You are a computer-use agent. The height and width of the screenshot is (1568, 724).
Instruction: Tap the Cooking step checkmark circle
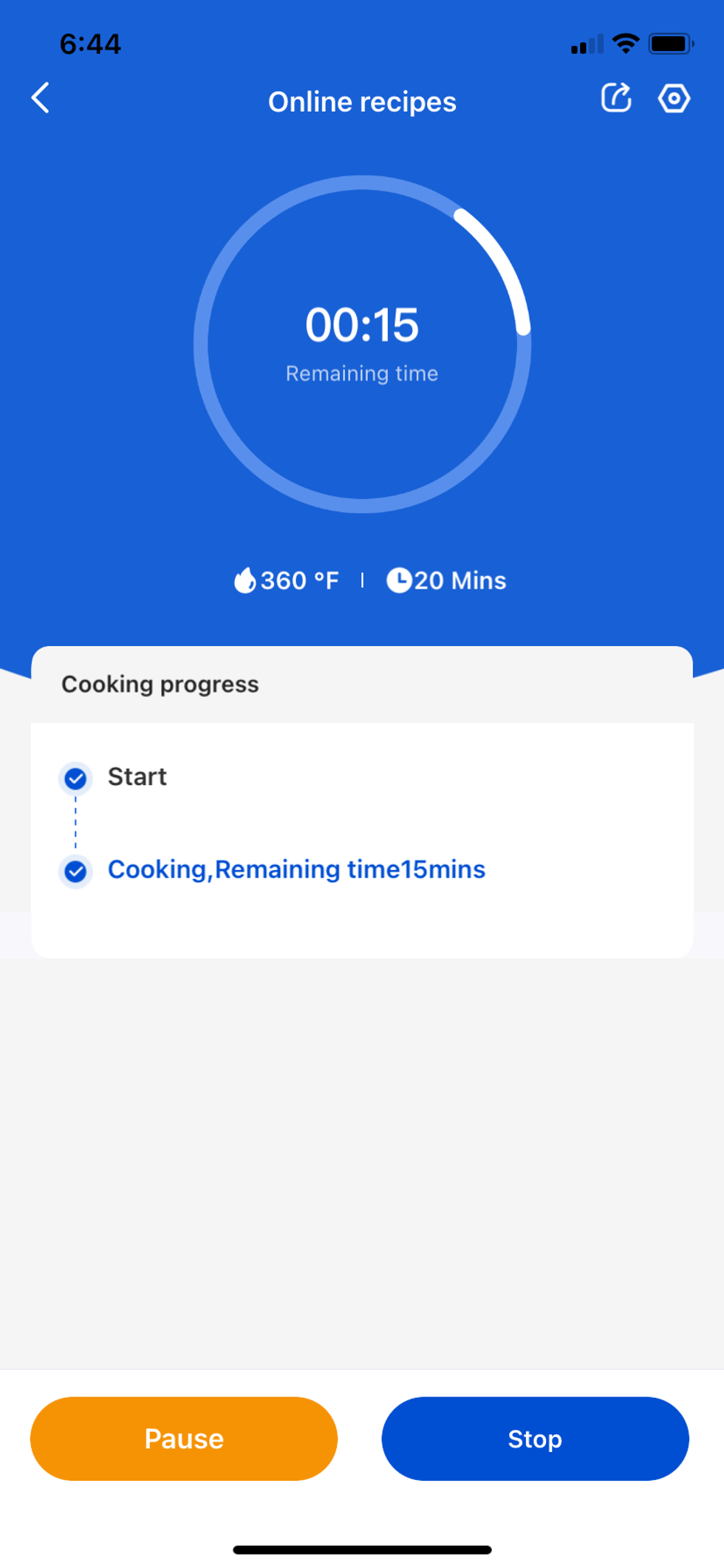click(x=75, y=871)
